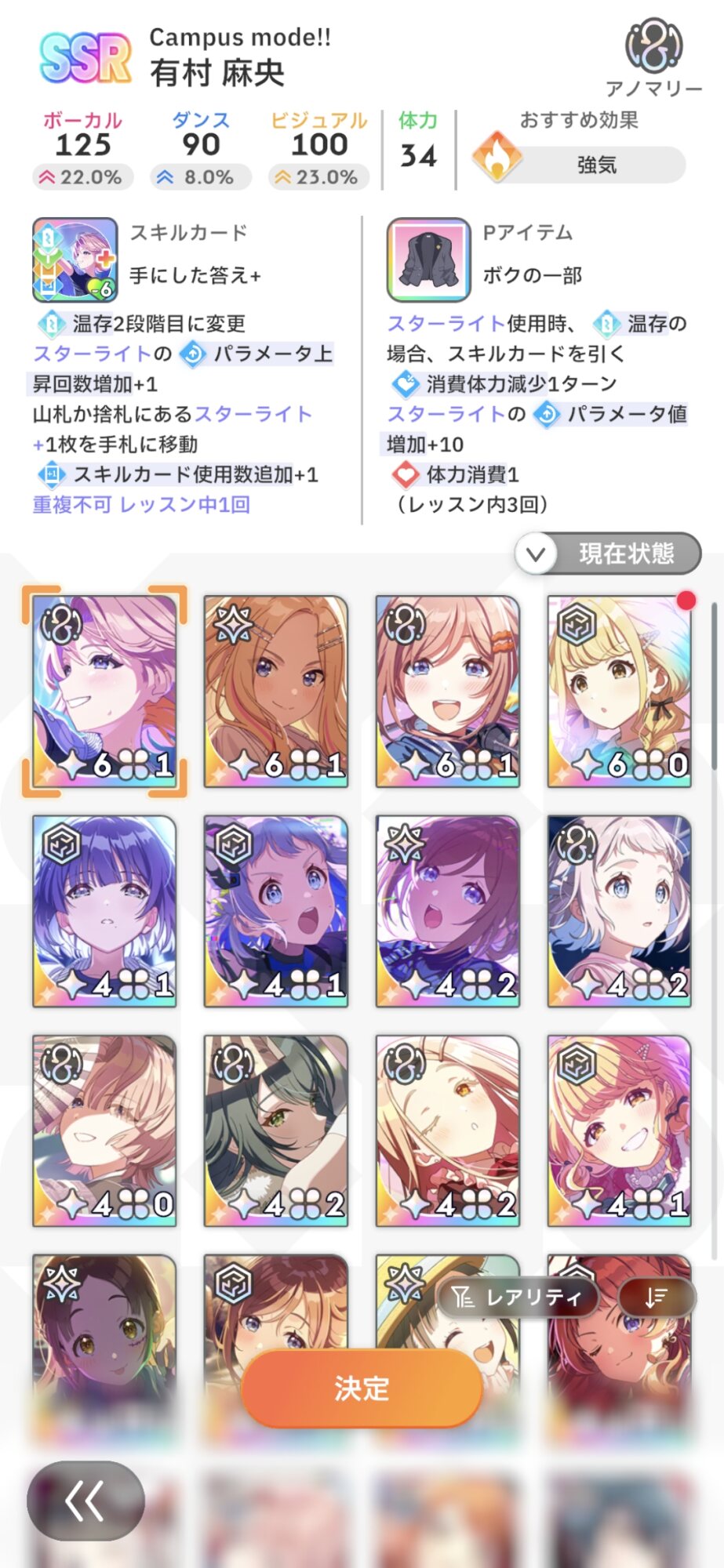This screenshot has width=724, height=1568.
Task: Select the white-haired idol card 4-2
Action: pos(619,911)
